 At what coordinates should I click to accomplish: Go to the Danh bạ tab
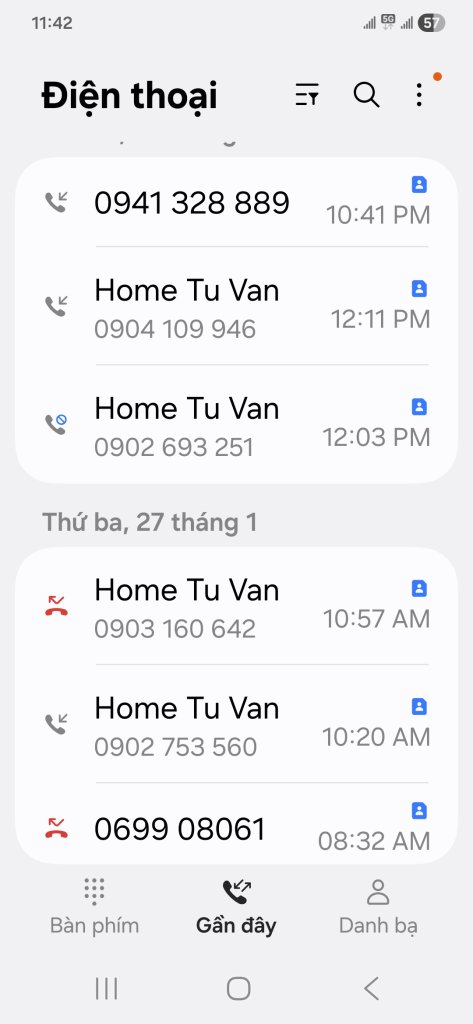pos(378,907)
